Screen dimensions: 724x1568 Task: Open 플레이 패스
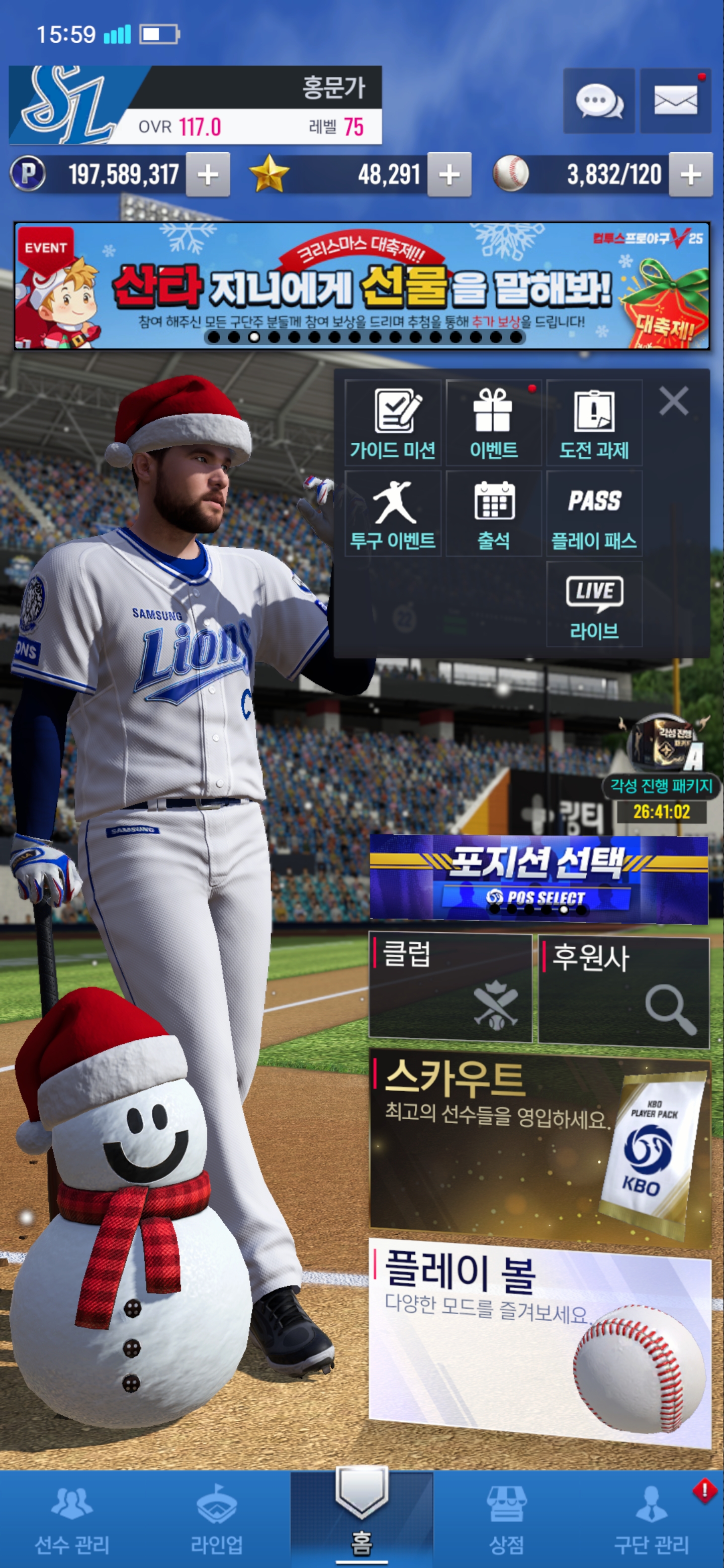(x=594, y=514)
